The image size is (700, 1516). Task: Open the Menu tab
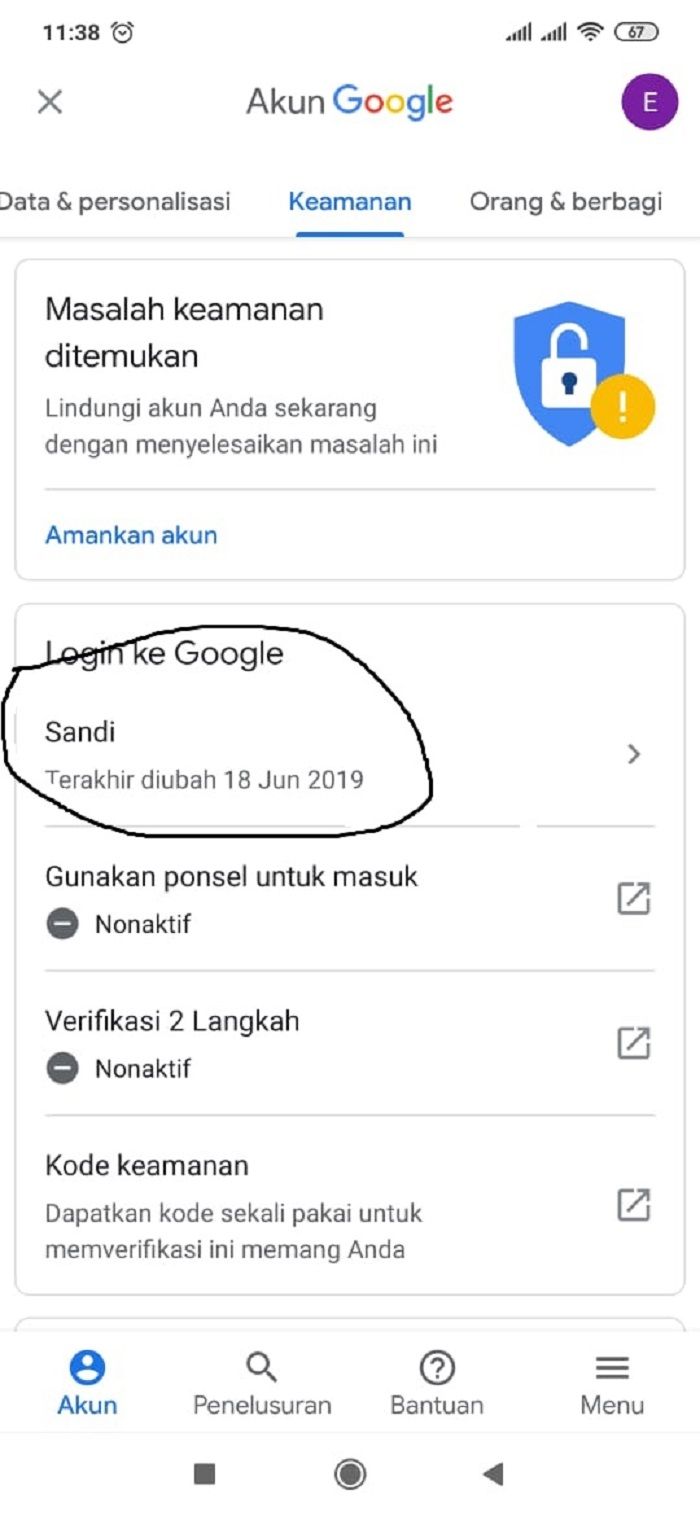tap(612, 1383)
